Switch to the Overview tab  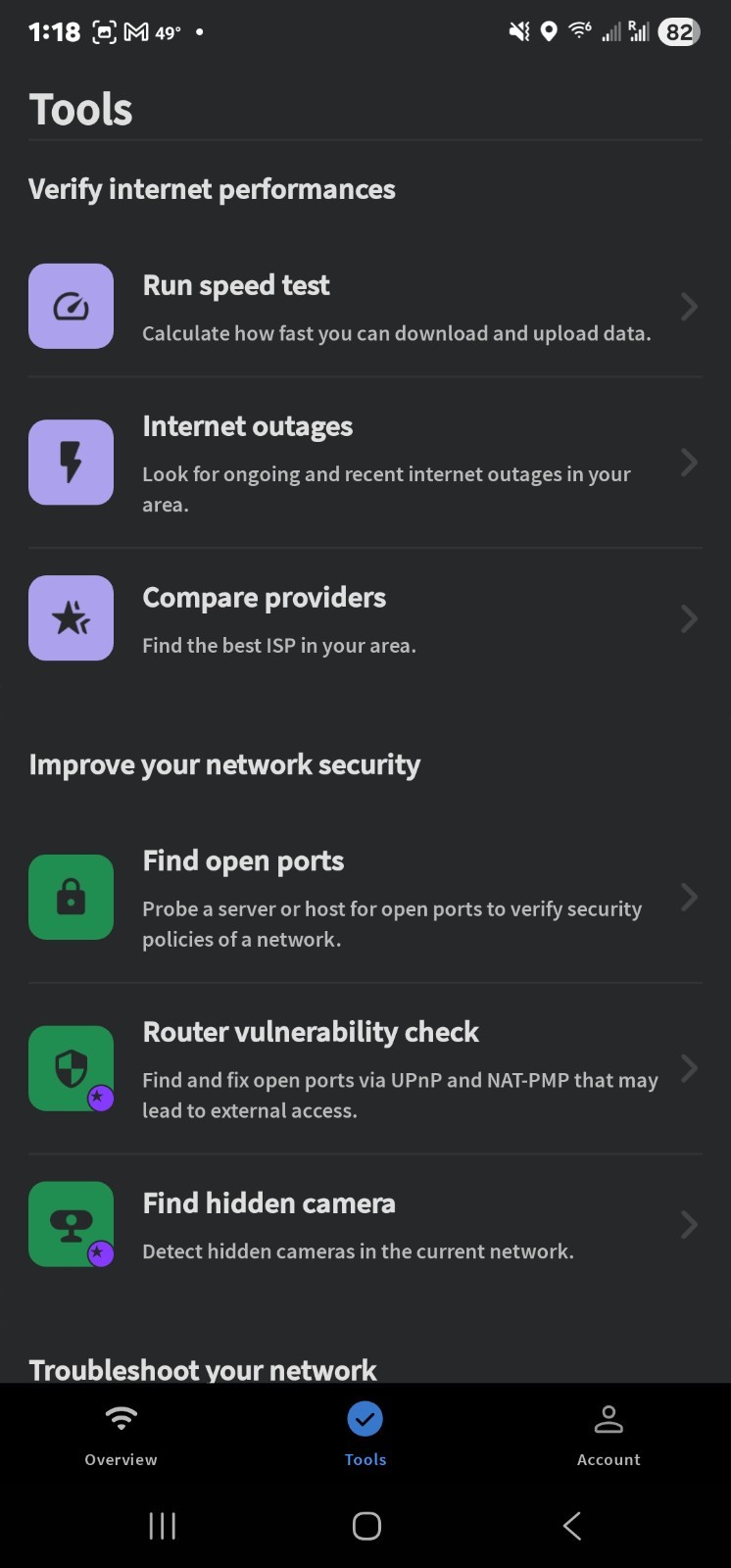click(121, 1435)
